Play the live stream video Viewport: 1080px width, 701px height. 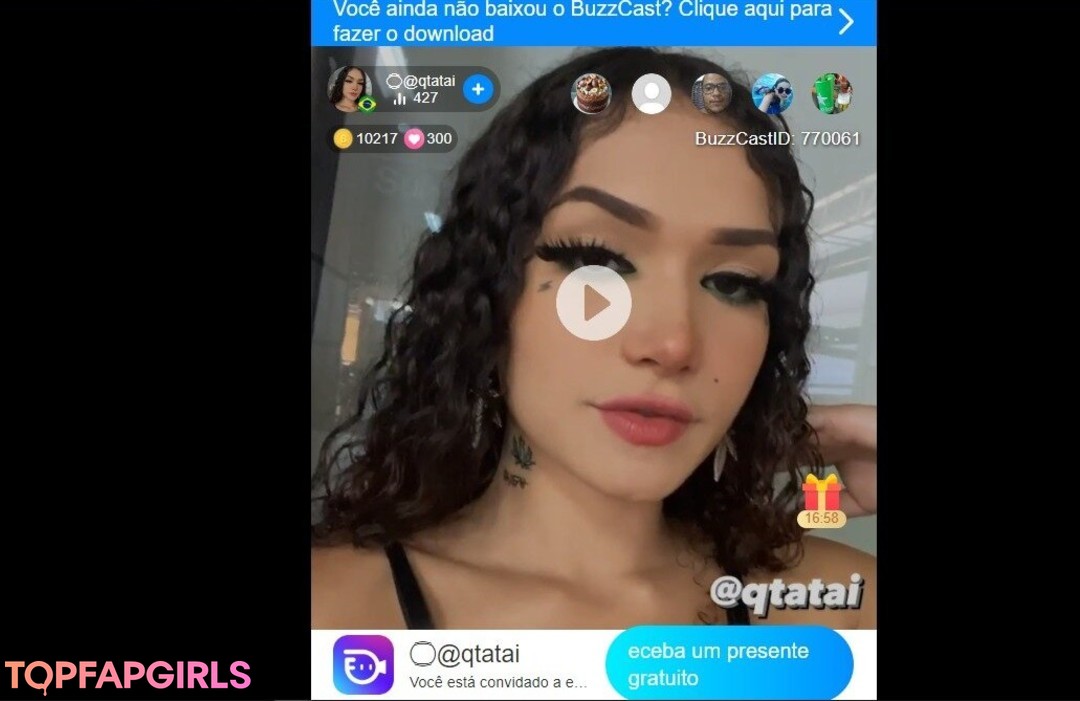tap(594, 303)
